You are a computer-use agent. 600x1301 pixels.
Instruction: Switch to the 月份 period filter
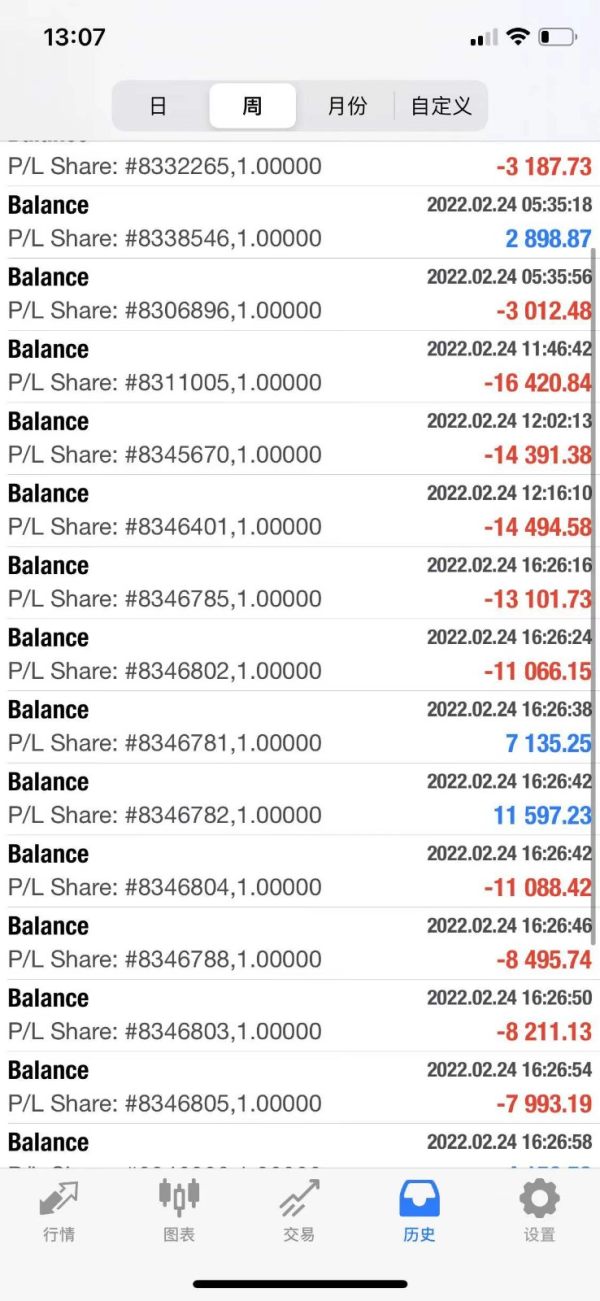click(x=347, y=106)
